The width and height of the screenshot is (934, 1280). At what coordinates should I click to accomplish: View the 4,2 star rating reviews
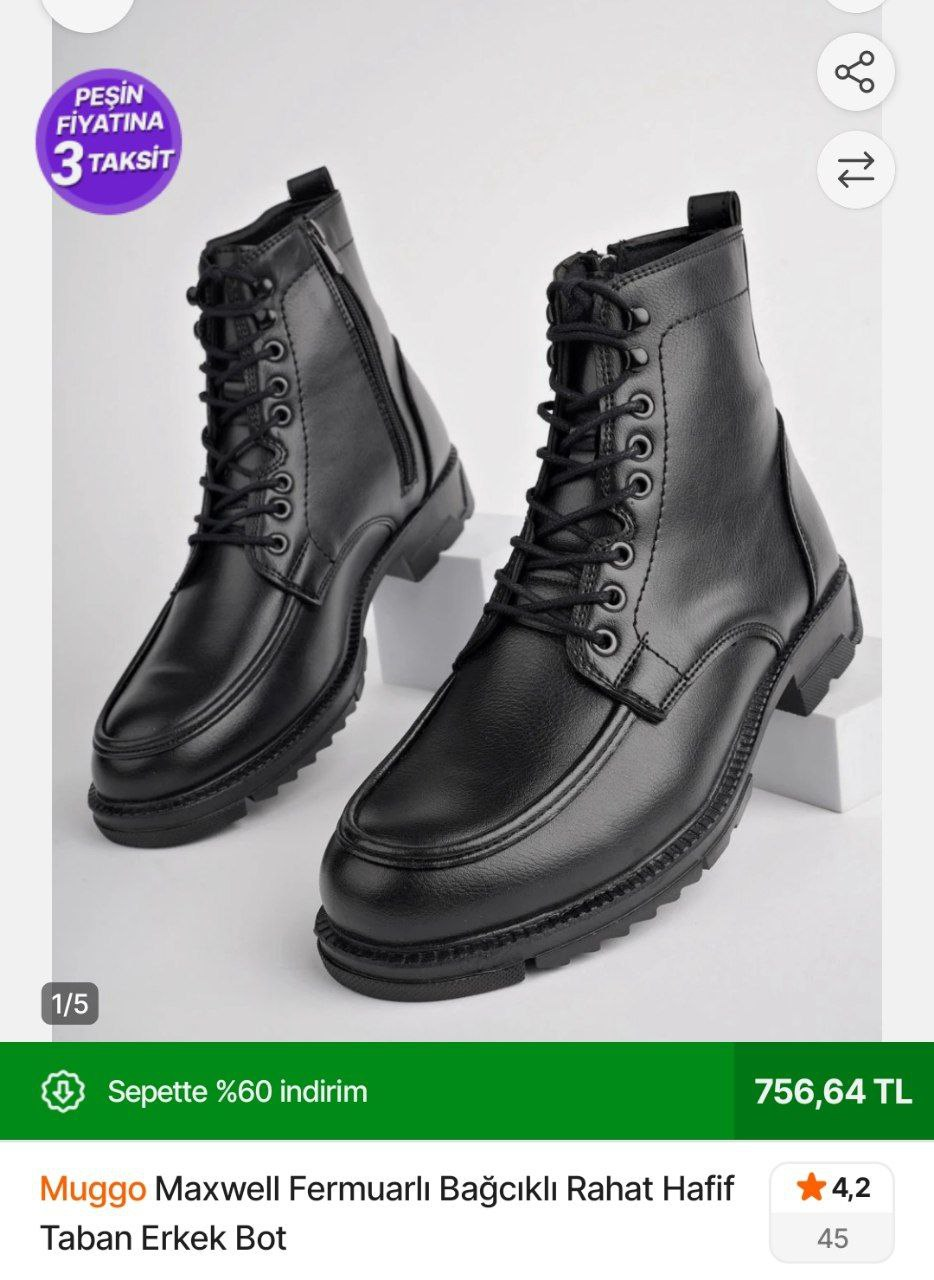[832, 1211]
